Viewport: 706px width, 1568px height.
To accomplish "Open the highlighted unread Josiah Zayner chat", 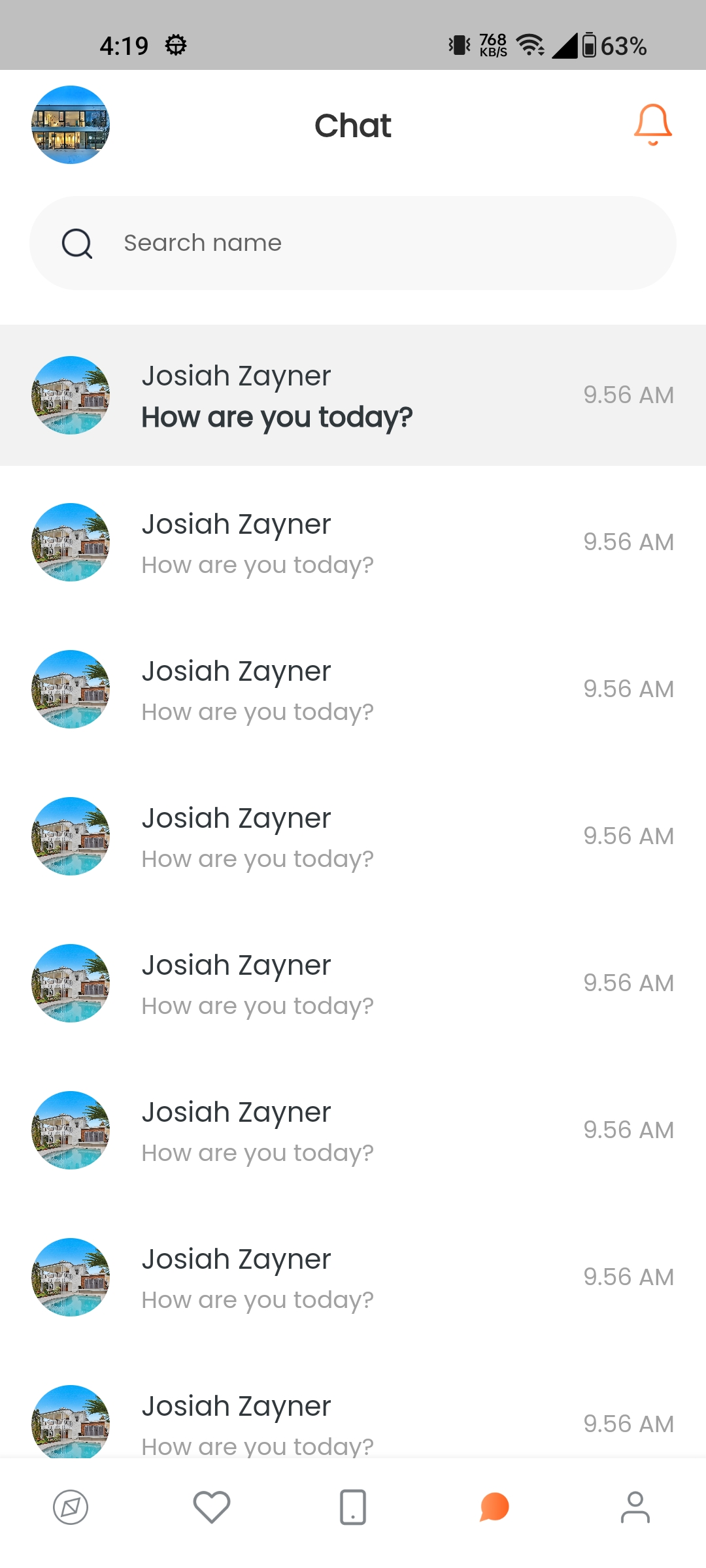I will click(353, 395).
